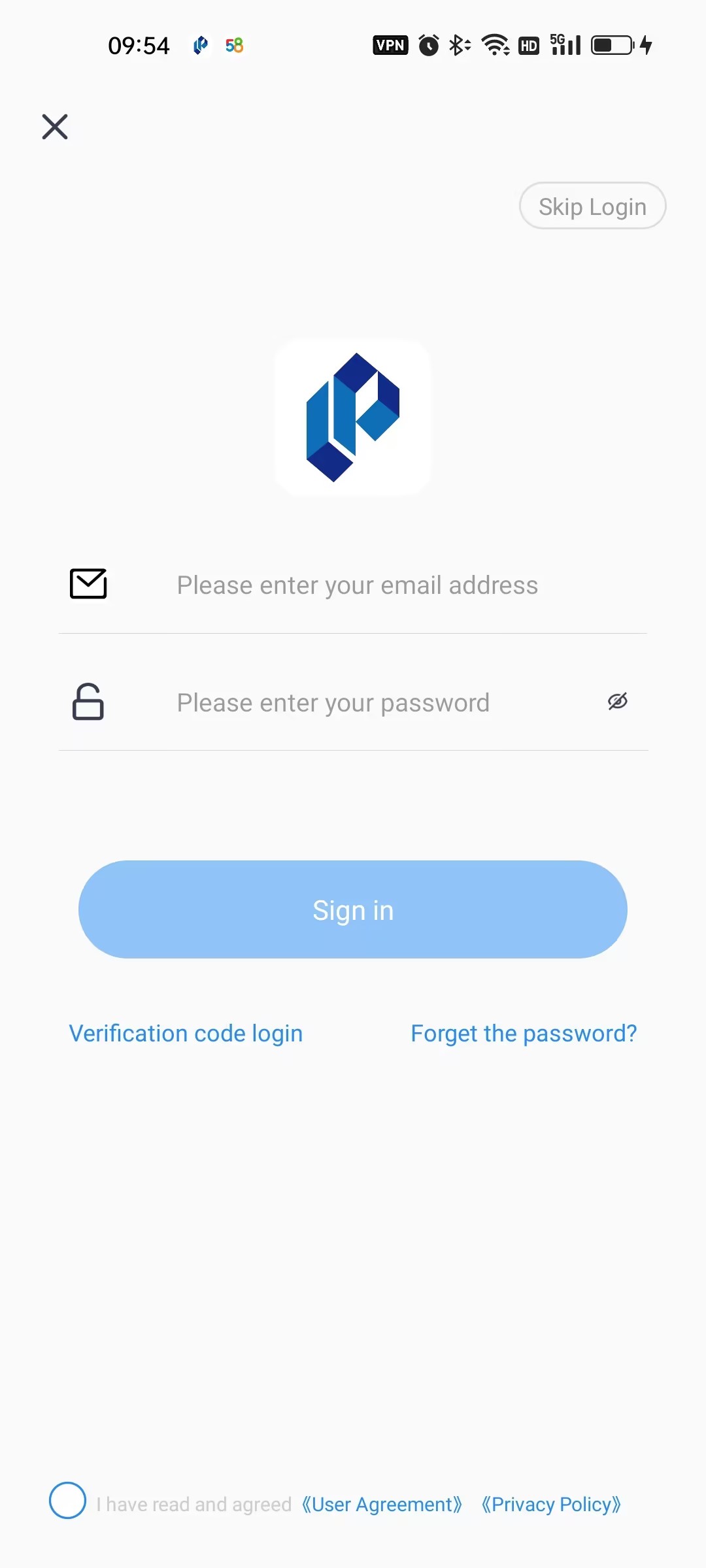Tap Skip Login at the top right
706x1568 pixels.
(592, 205)
